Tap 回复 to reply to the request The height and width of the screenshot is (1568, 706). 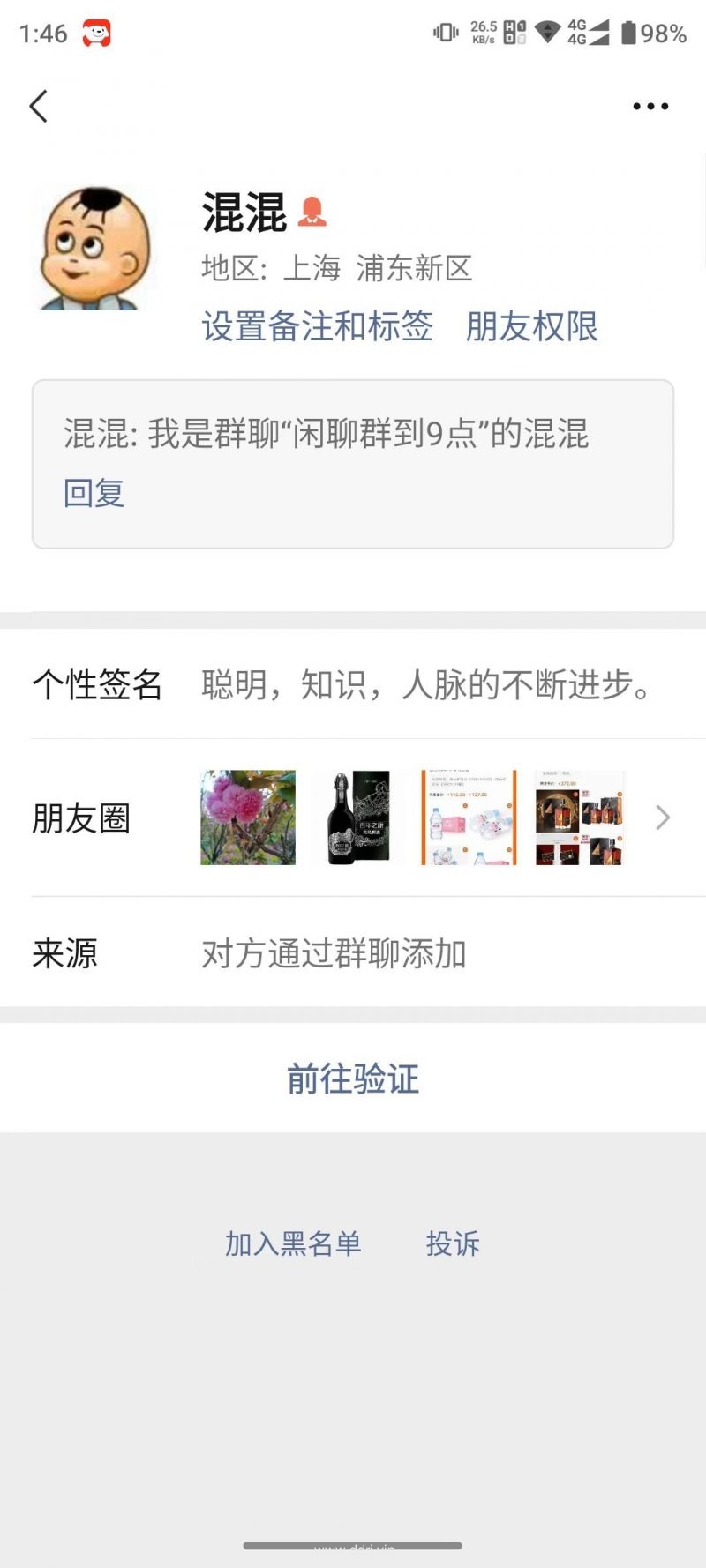point(94,492)
